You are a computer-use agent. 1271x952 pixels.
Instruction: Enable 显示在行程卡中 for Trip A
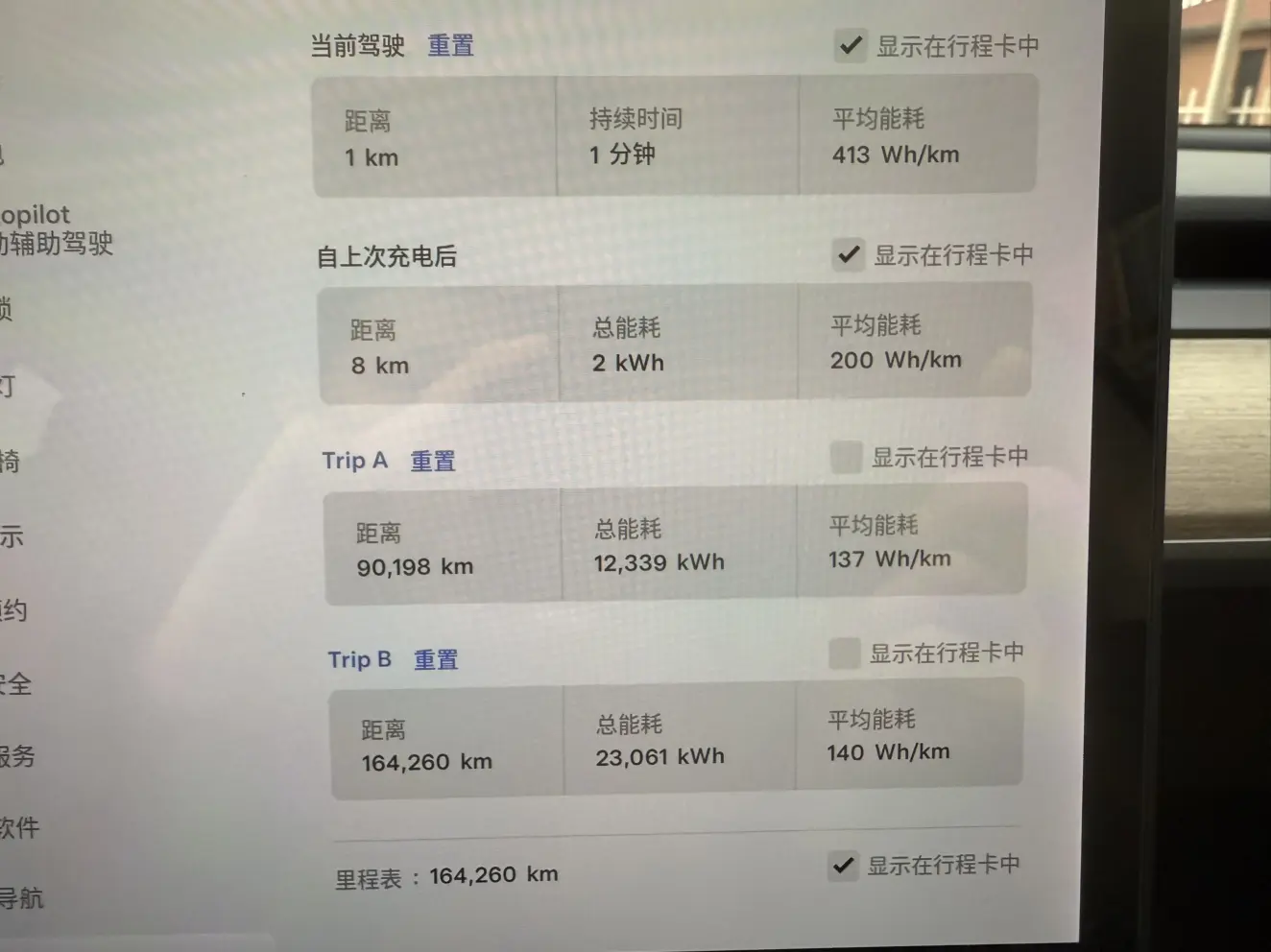846,457
